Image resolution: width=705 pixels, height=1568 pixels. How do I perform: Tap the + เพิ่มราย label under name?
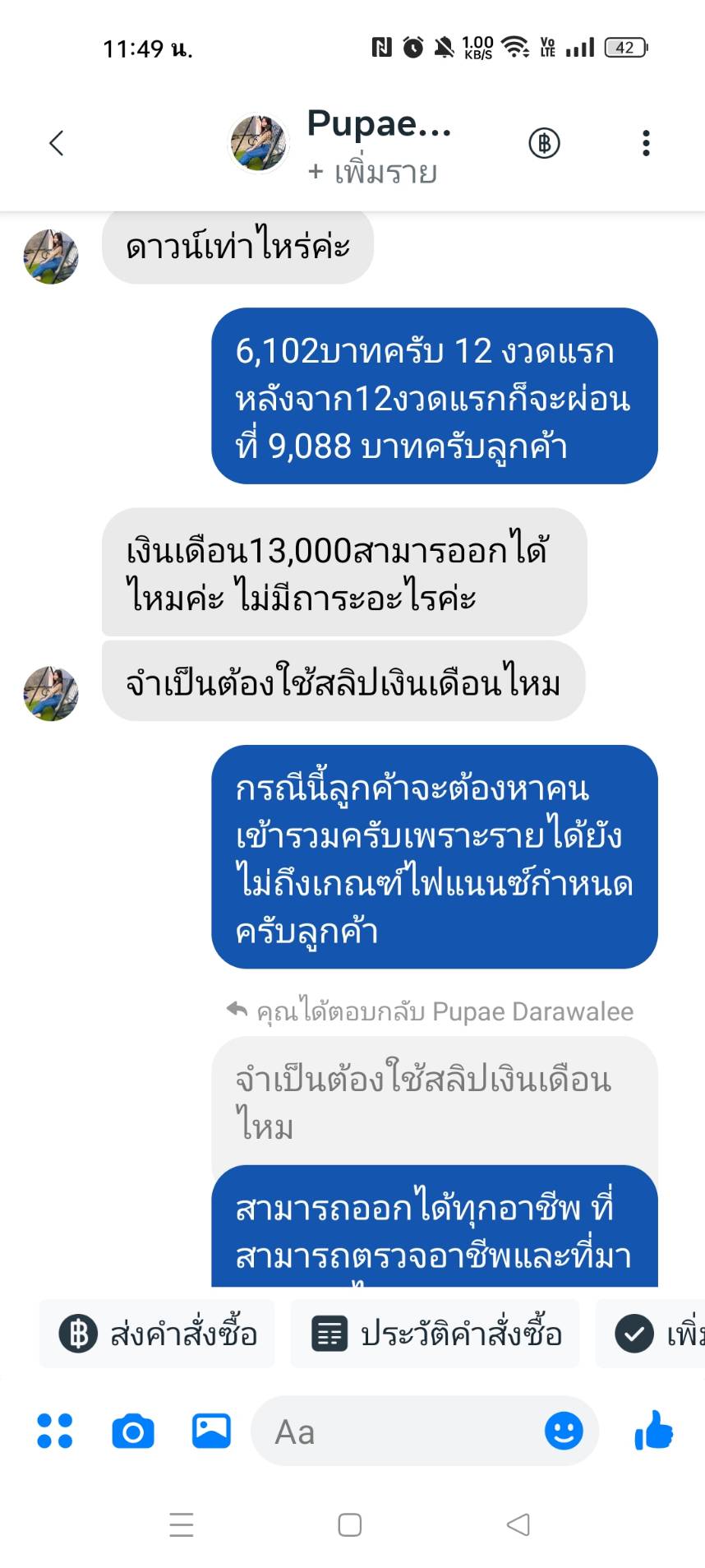pos(373,173)
